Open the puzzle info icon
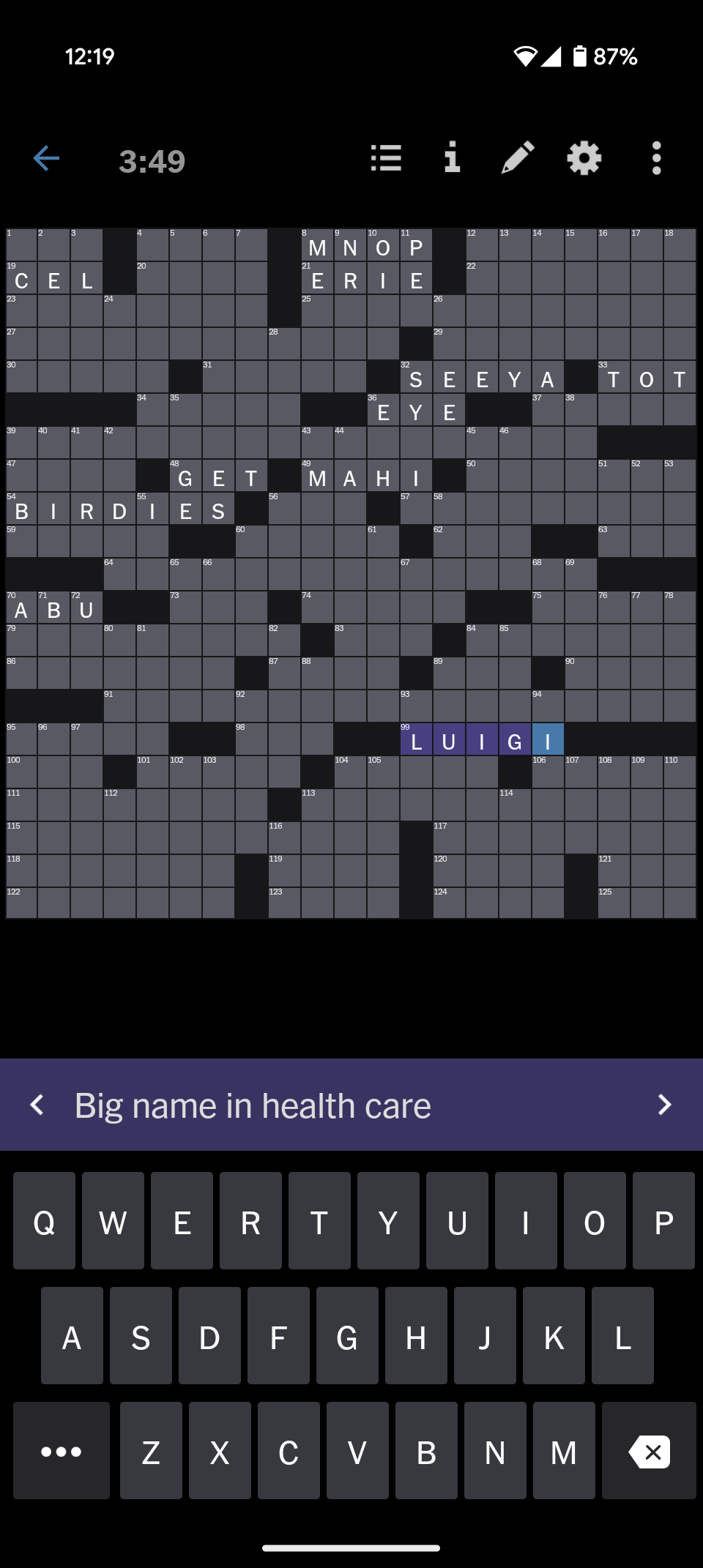The height and width of the screenshot is (1568, 703). tap(452, 158)
